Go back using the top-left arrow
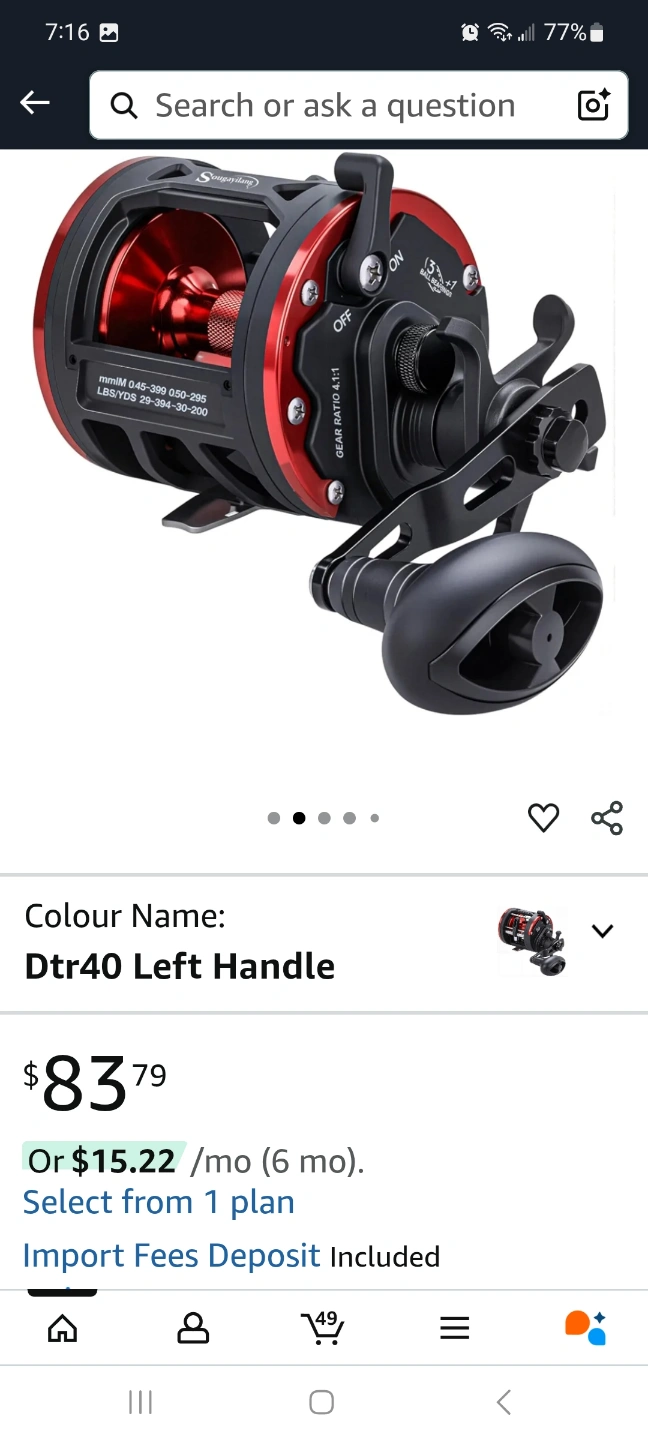This screenshot has width=648, height=1440. [35, 102]
